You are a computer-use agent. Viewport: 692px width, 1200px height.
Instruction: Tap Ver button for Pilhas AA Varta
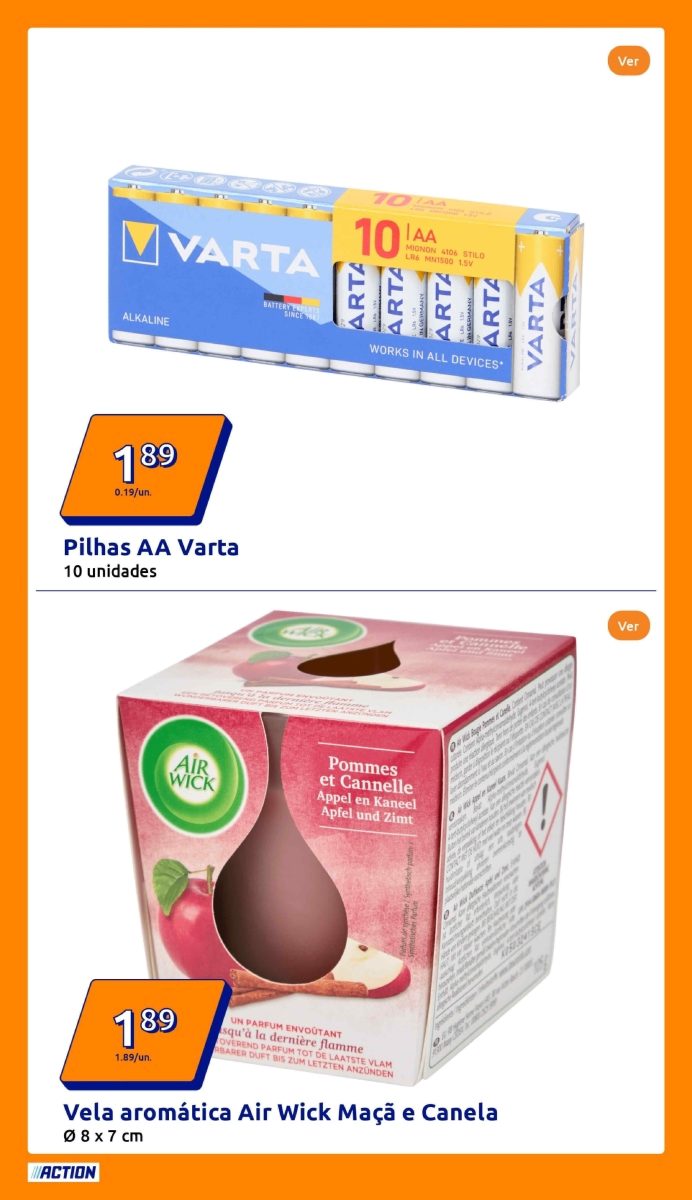pyautogui.click(x=628, y=61)
